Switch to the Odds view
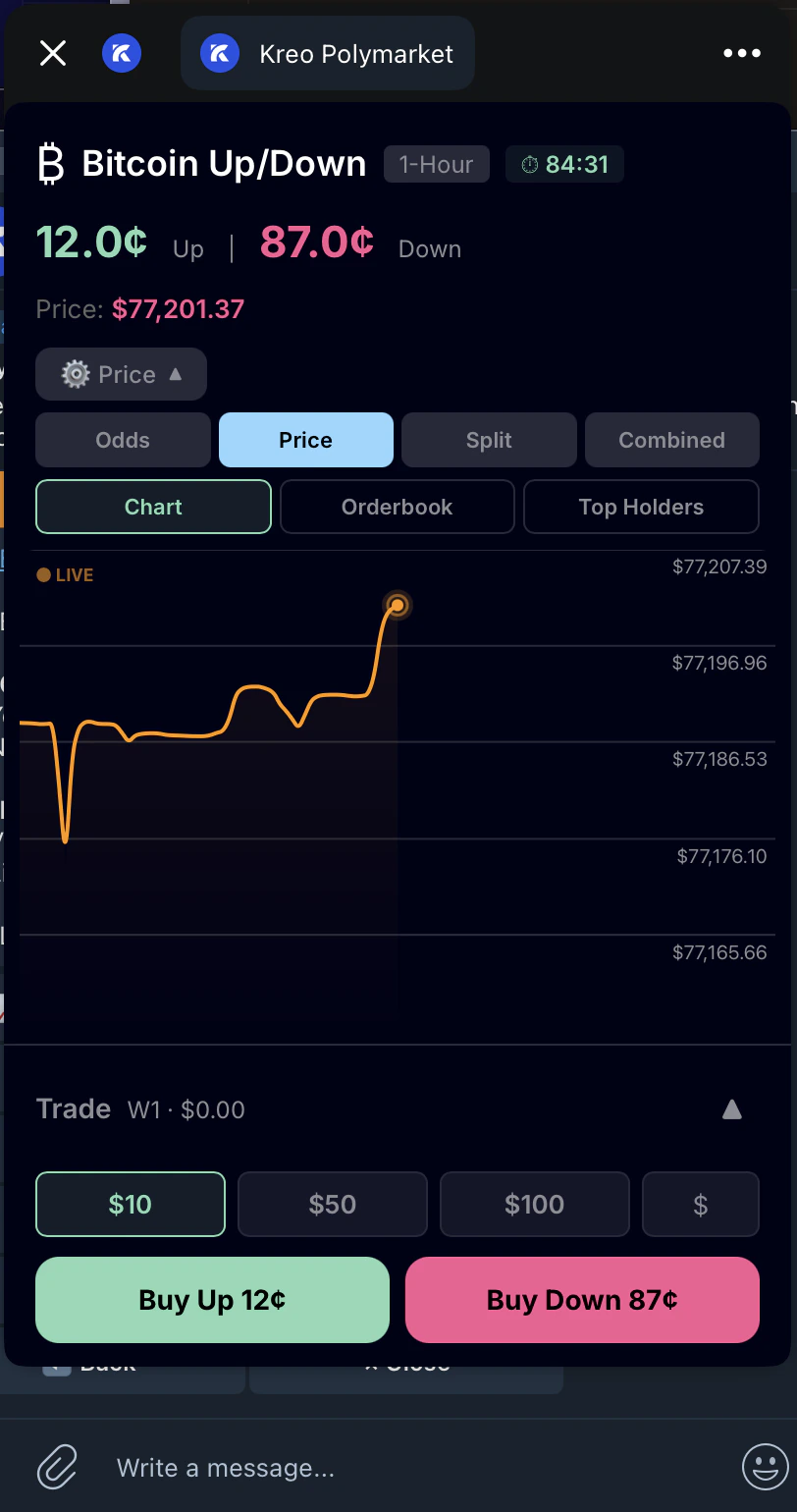Screen dimensions: 797x1512 point(123,440)
